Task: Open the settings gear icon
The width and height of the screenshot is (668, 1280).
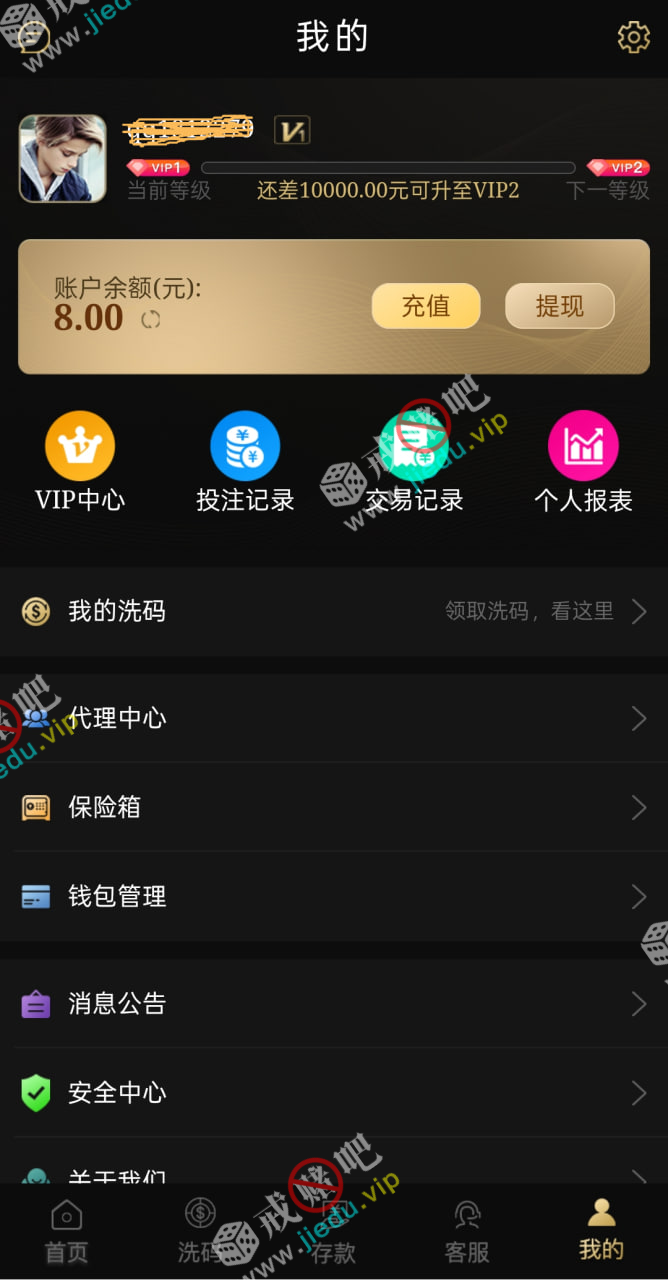Action: pyautogui.click(x=633, y=37)
